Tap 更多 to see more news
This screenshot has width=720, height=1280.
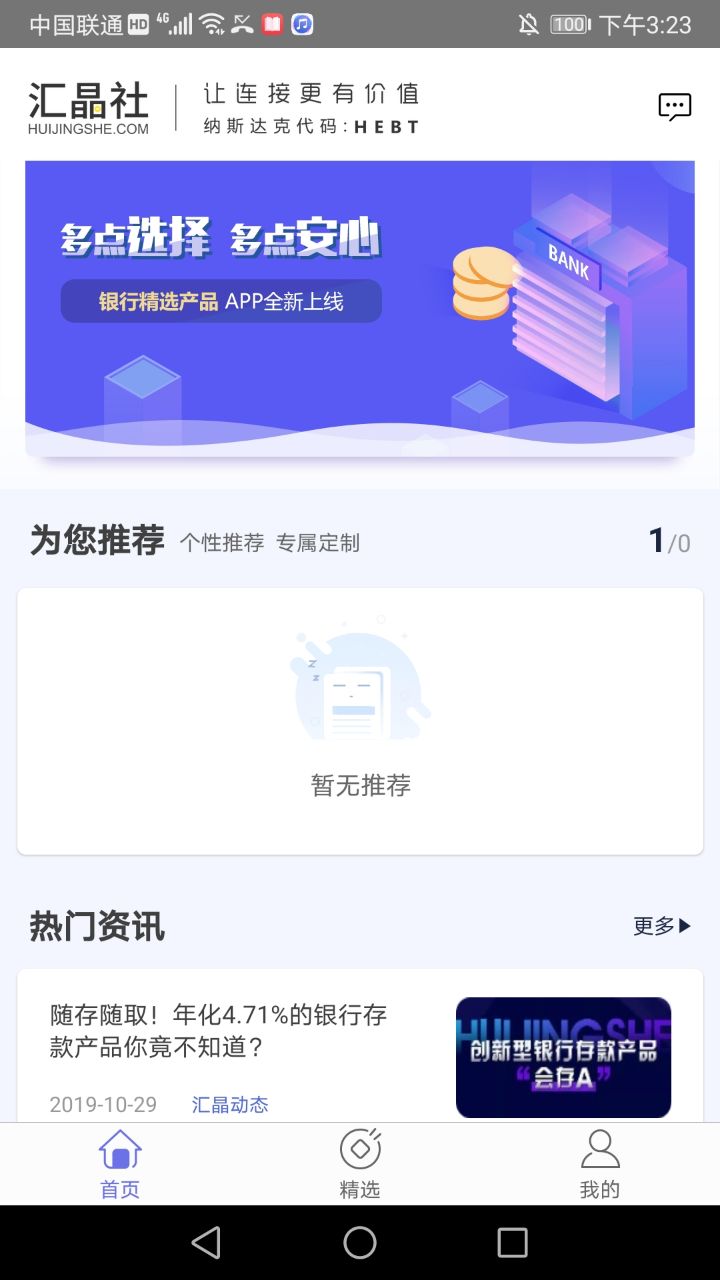662,926
